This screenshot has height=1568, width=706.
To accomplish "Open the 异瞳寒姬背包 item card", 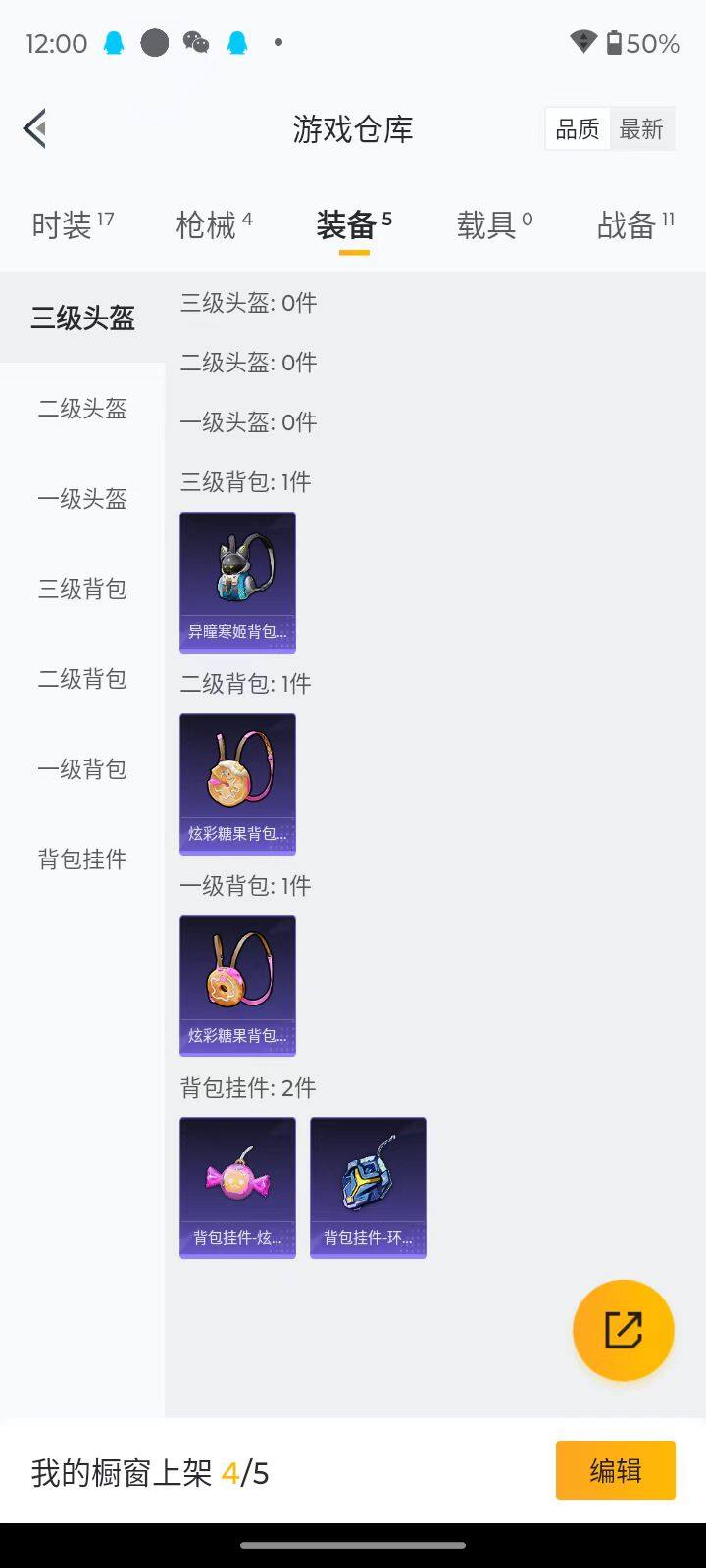I will click(x=237, y=582).
